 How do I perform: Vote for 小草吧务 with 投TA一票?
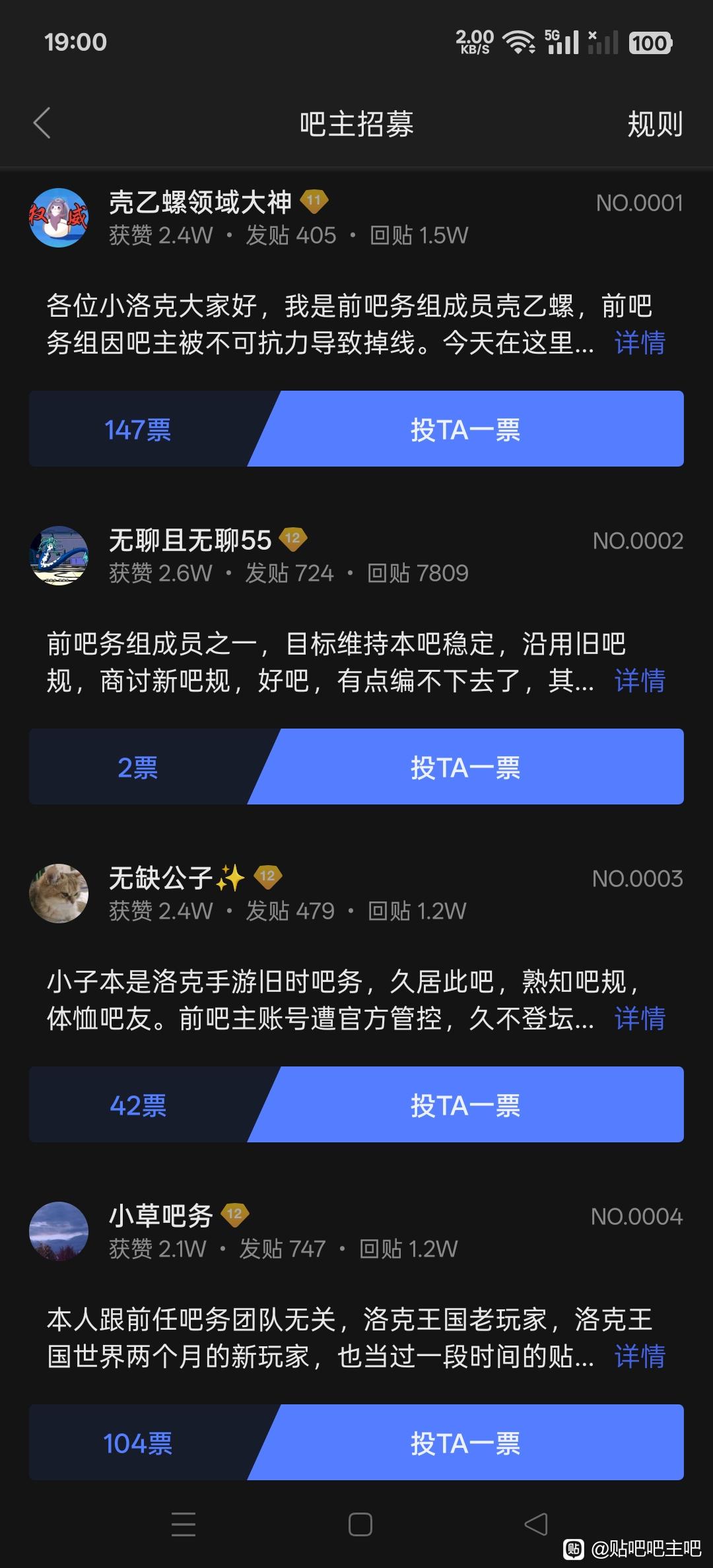(x=465, y=1443)
